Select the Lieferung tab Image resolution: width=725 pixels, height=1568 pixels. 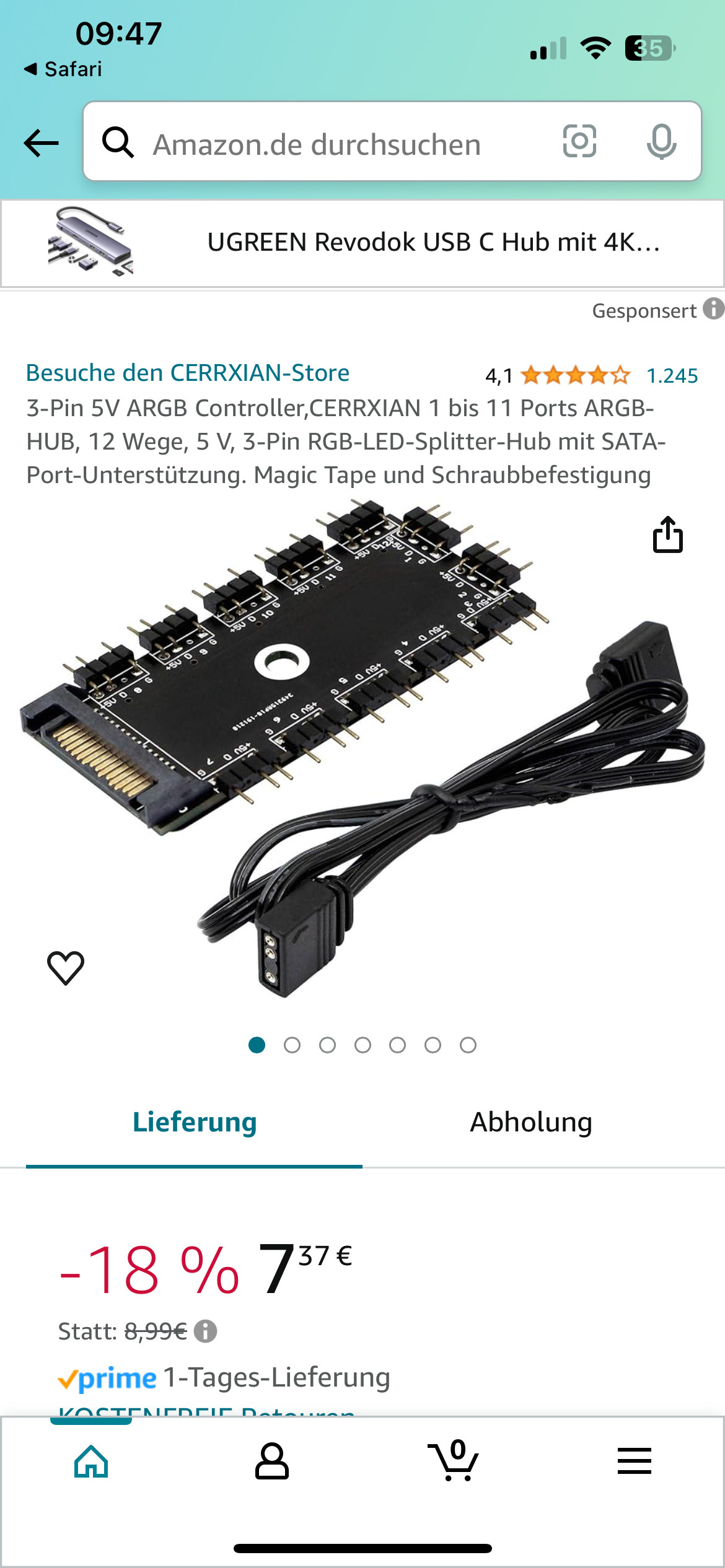pos(195,1122)
